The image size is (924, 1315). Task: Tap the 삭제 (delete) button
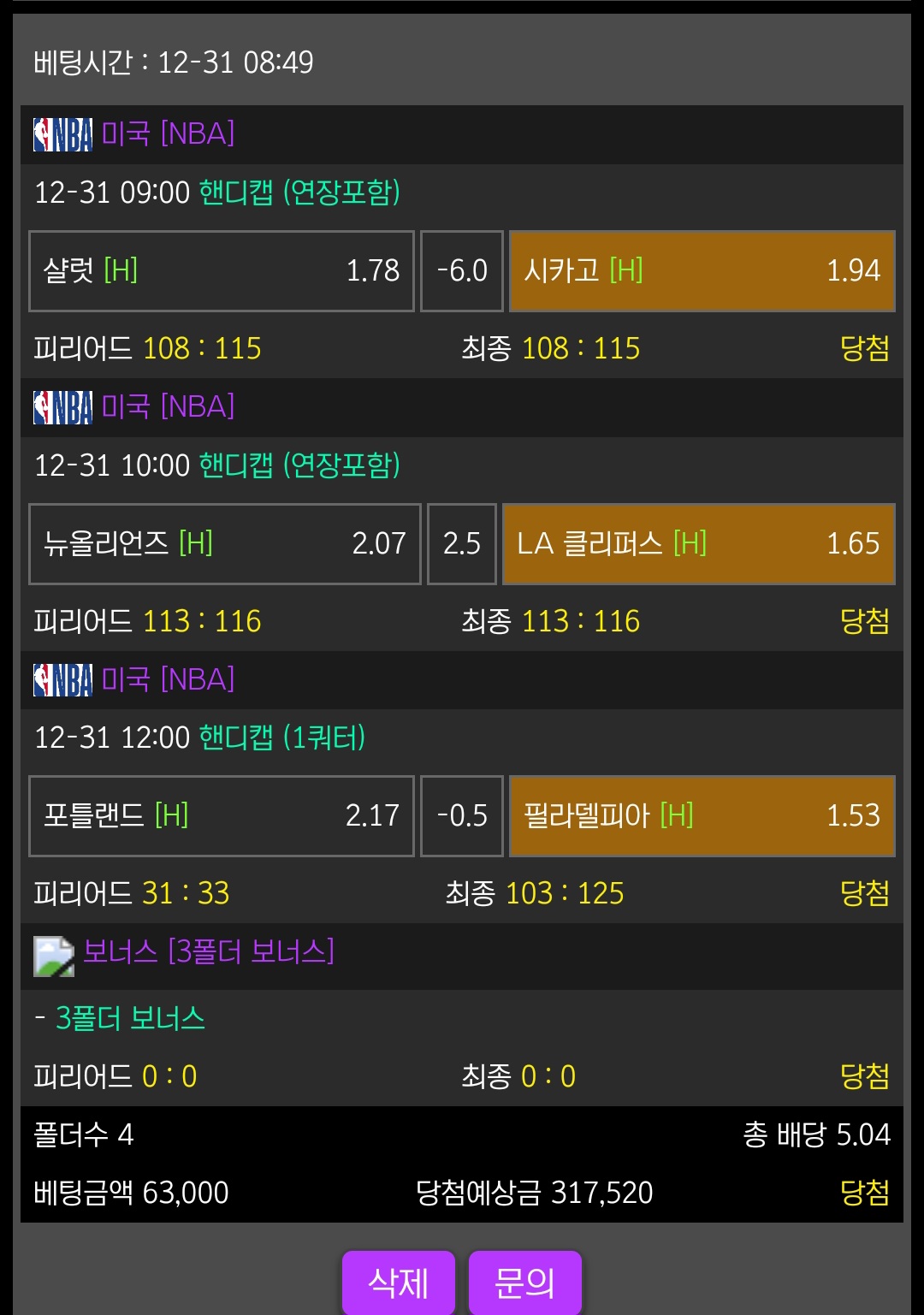tap(398, 1282)
